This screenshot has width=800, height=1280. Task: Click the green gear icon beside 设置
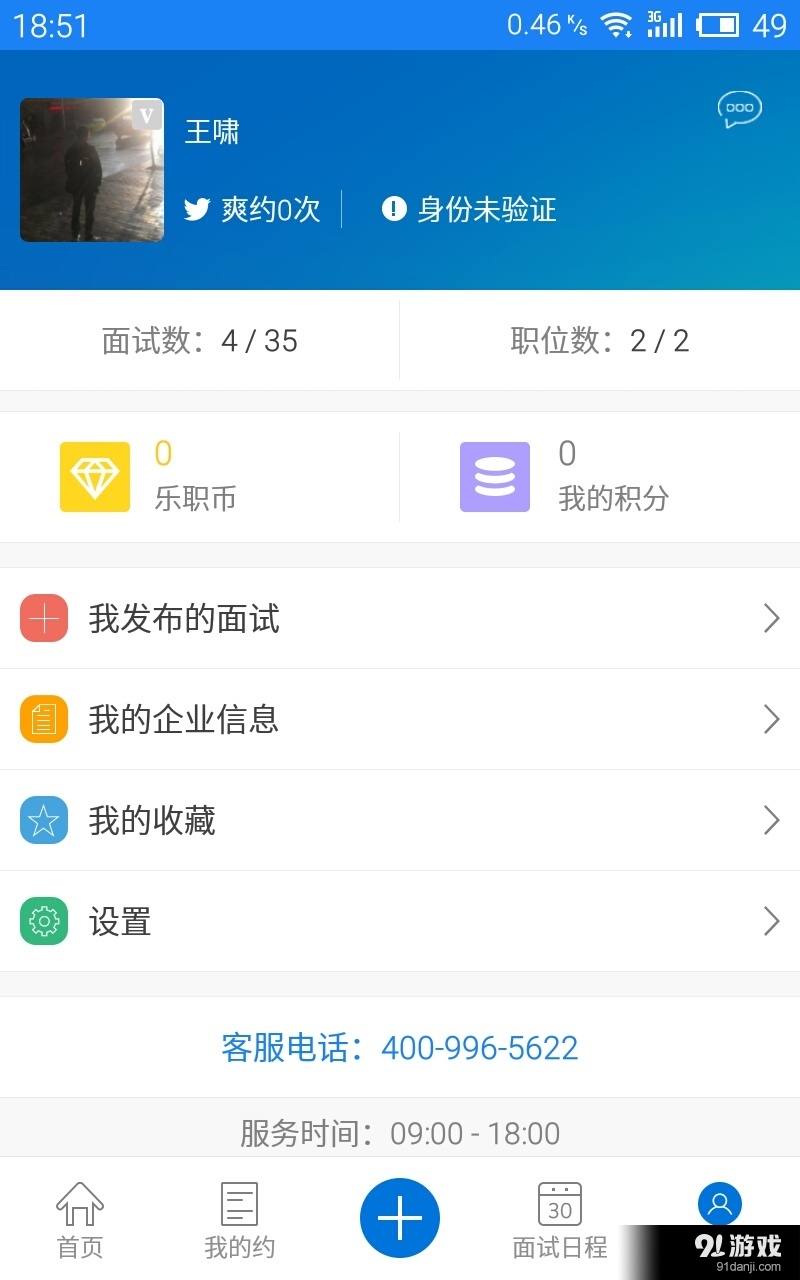tap(44, 921)
